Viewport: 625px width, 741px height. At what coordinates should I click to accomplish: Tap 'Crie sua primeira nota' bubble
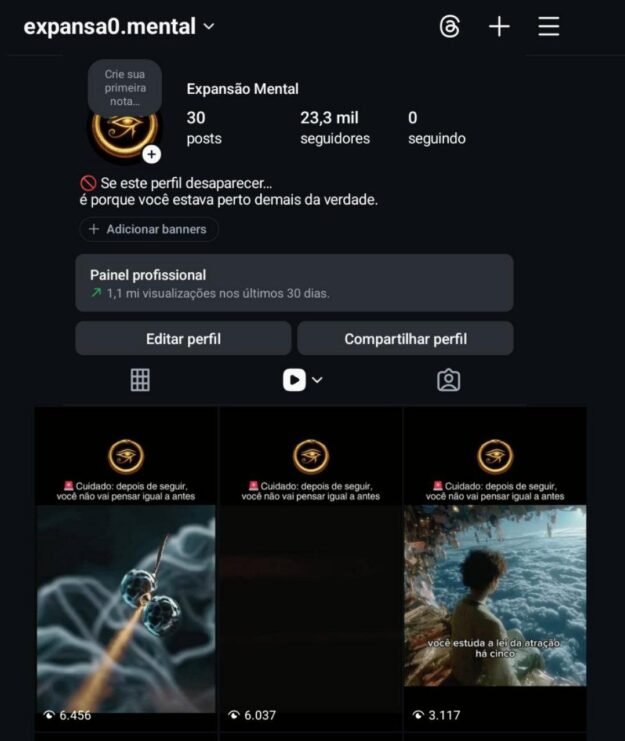(x=123, y=88)
